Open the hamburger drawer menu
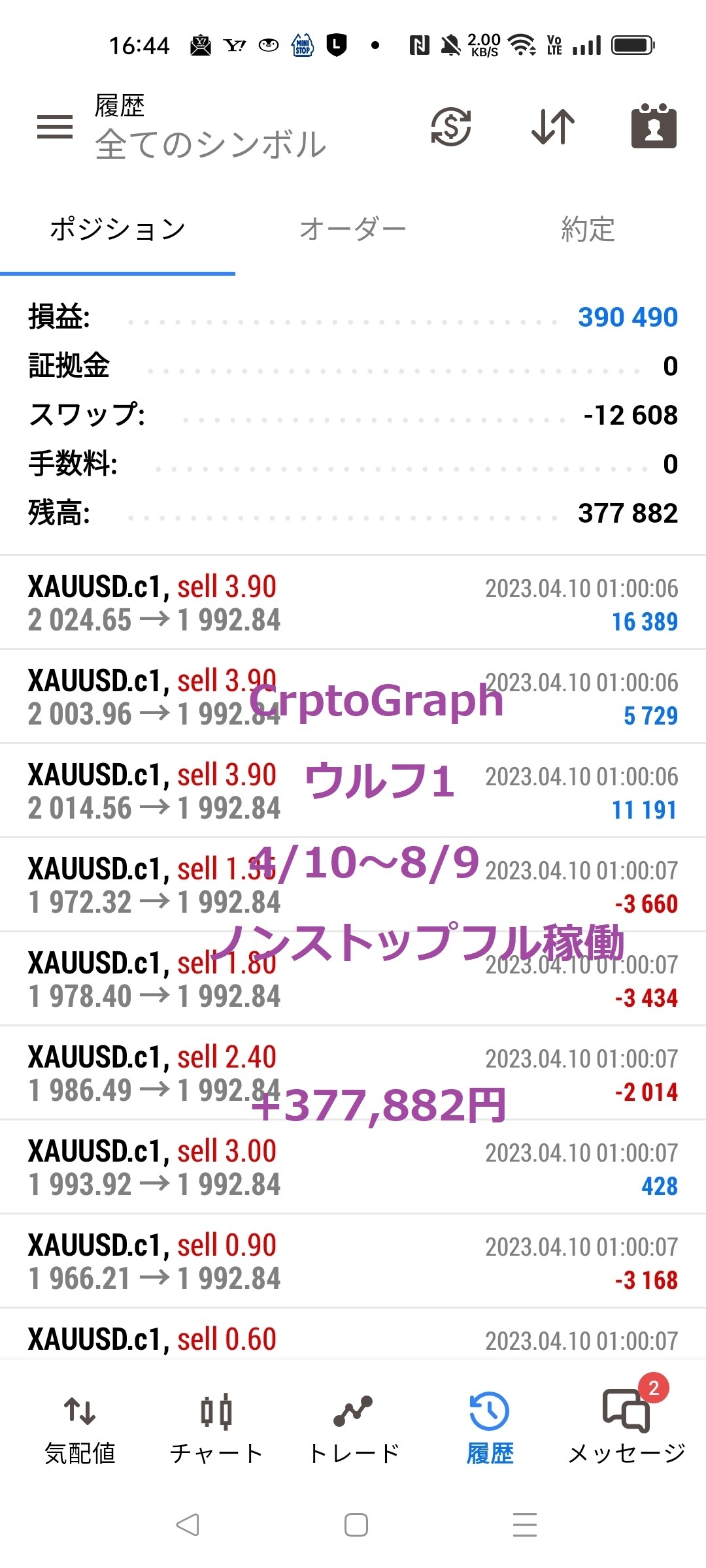Image resolution: width=706 pixels, height=1568 pixels. coord(55,127)
